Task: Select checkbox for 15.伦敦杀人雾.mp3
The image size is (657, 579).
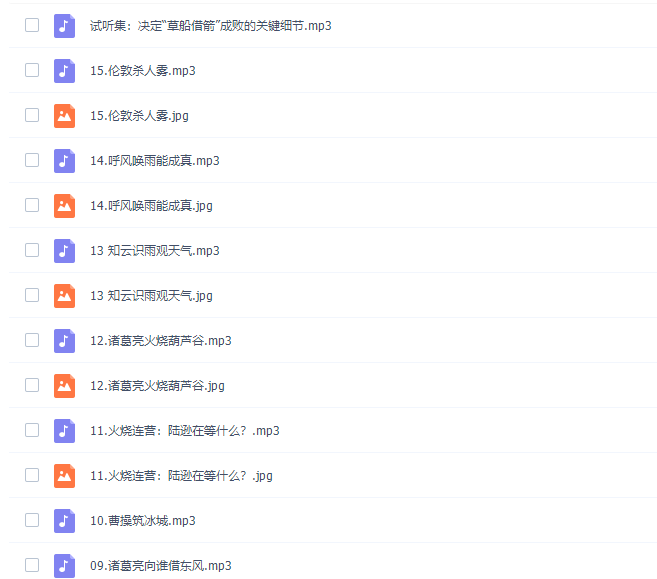Action: point(32,70)
